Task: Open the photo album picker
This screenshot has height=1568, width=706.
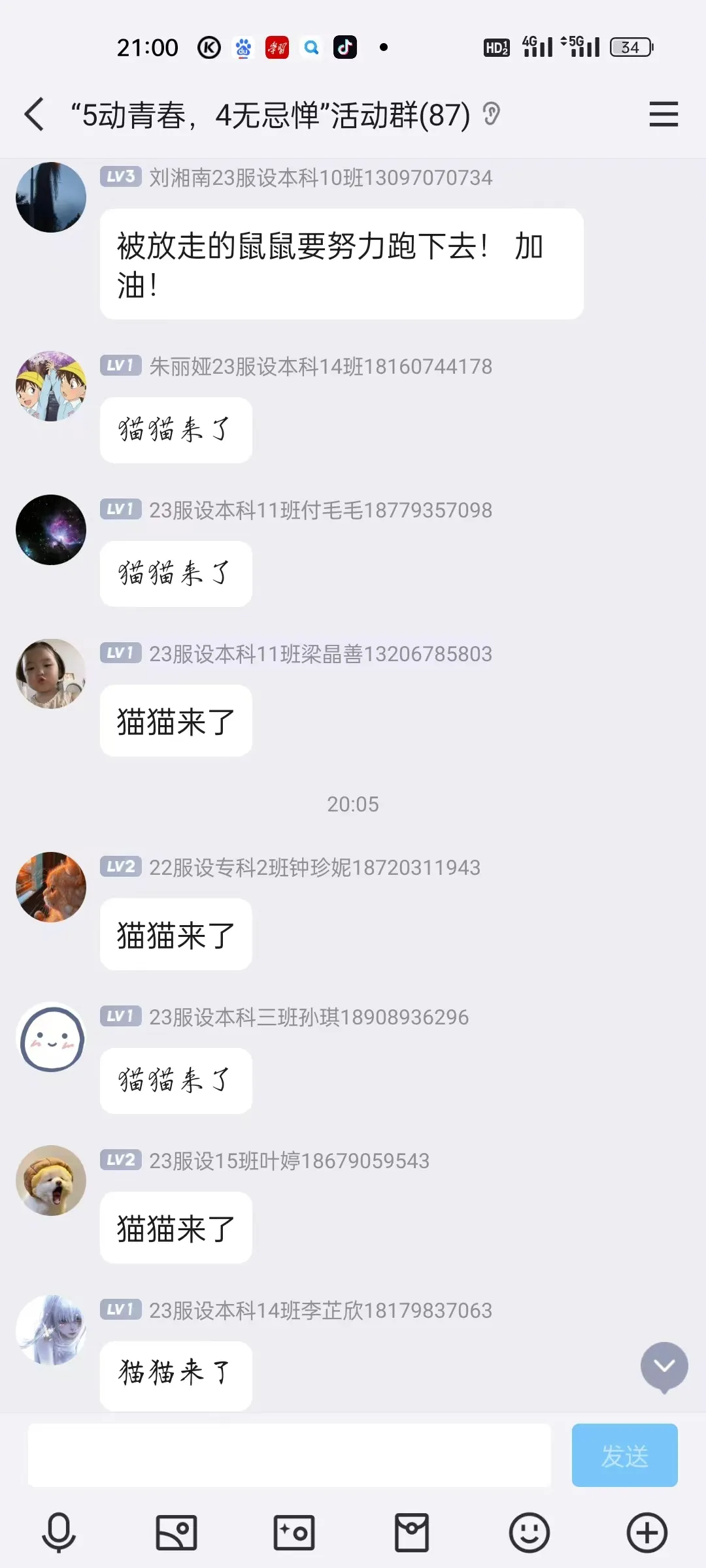Action: [176, 1532]
